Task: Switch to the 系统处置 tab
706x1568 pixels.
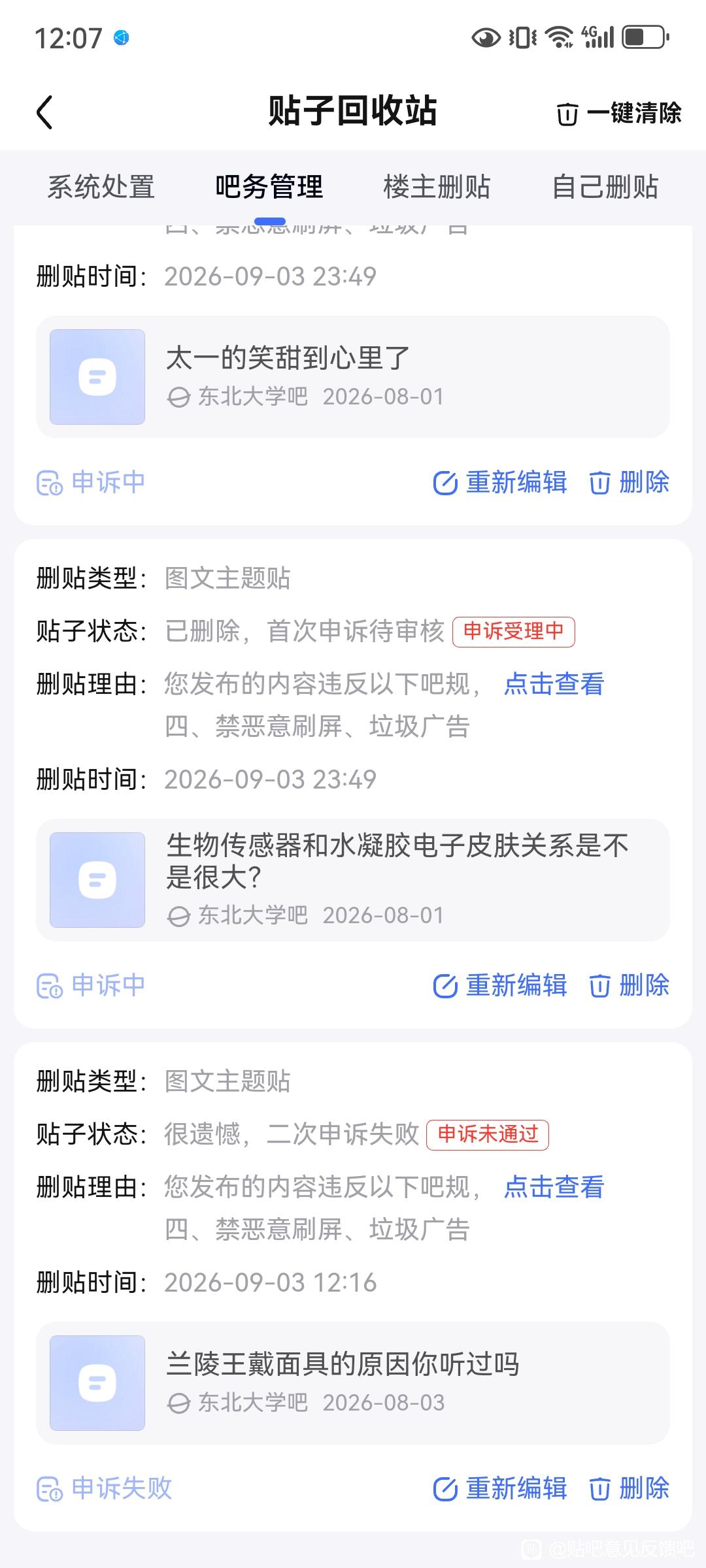Action: pyautogui.click(x=101, y=187)
